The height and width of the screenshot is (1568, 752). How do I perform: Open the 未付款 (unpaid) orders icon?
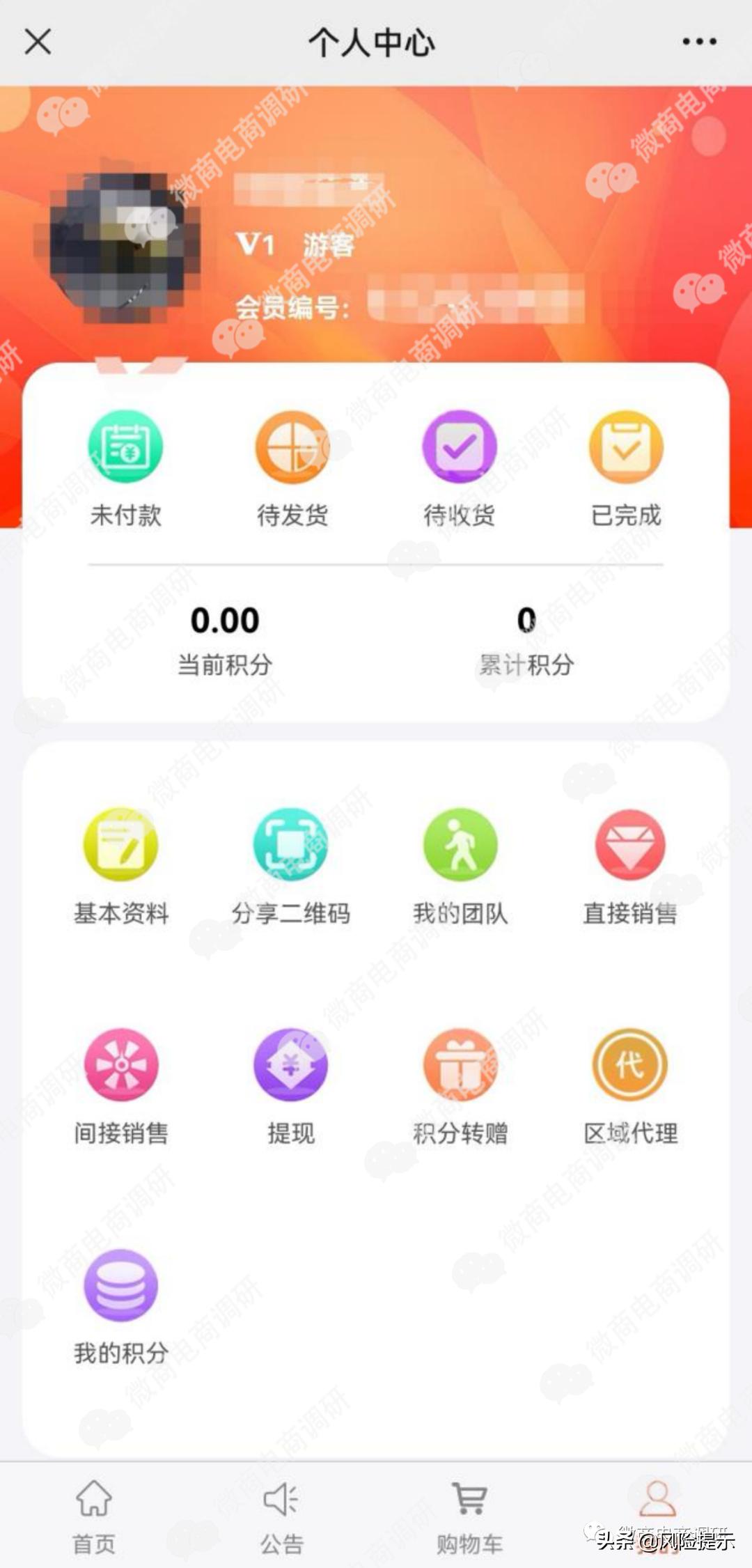pos(124,451)
